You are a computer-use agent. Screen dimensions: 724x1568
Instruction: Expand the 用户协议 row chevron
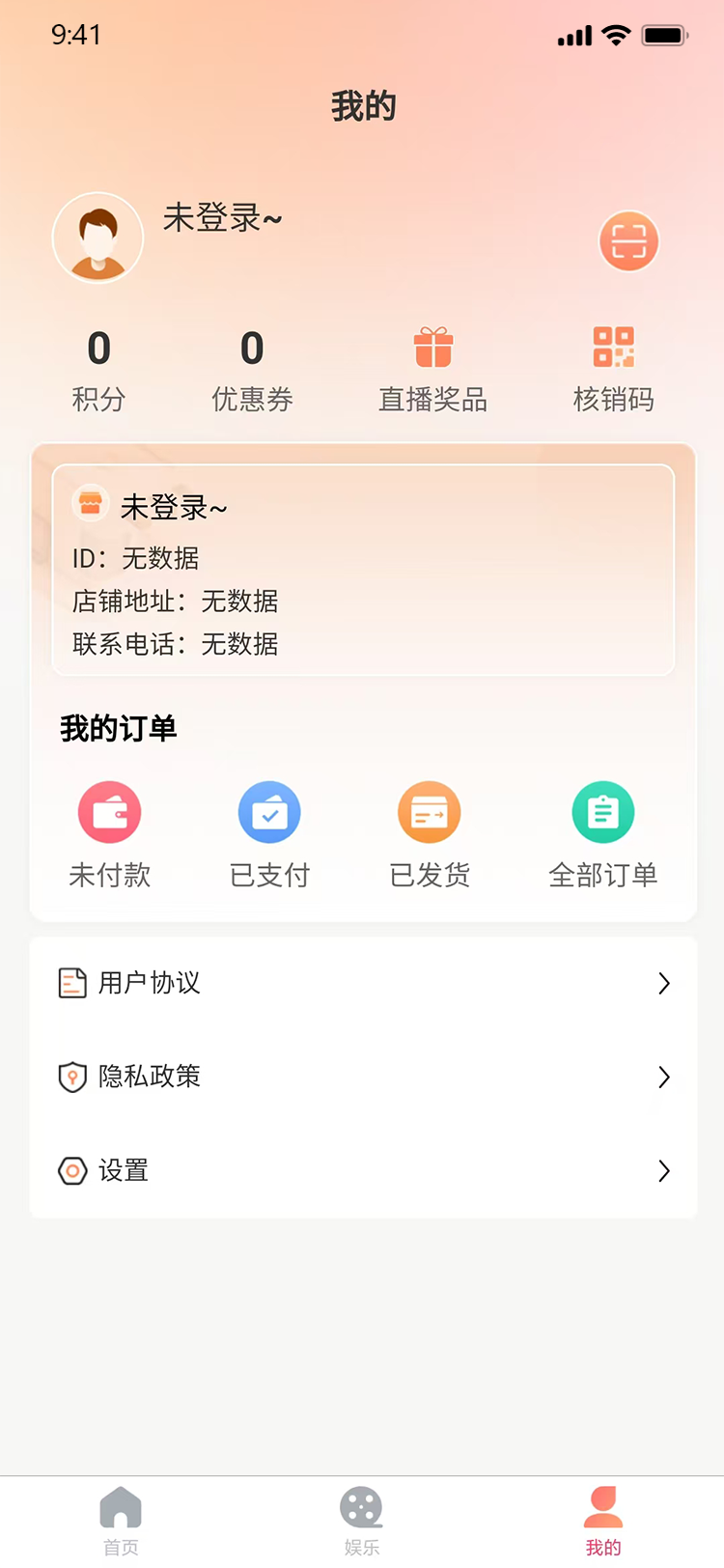click(x=663, y=983)
